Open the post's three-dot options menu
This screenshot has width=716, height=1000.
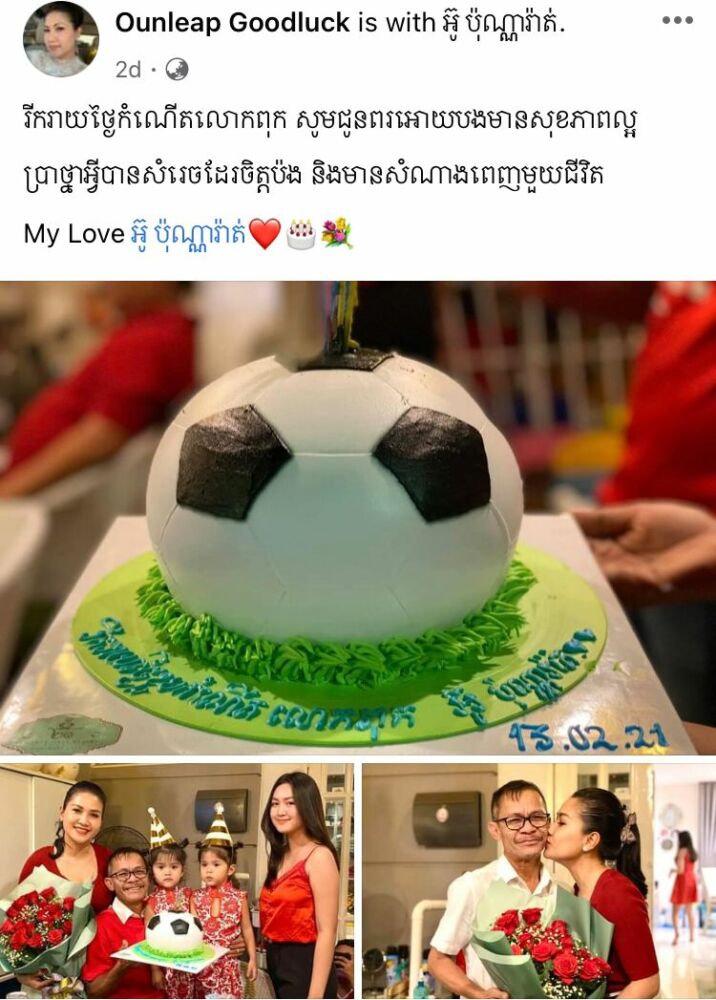[677, 20]
